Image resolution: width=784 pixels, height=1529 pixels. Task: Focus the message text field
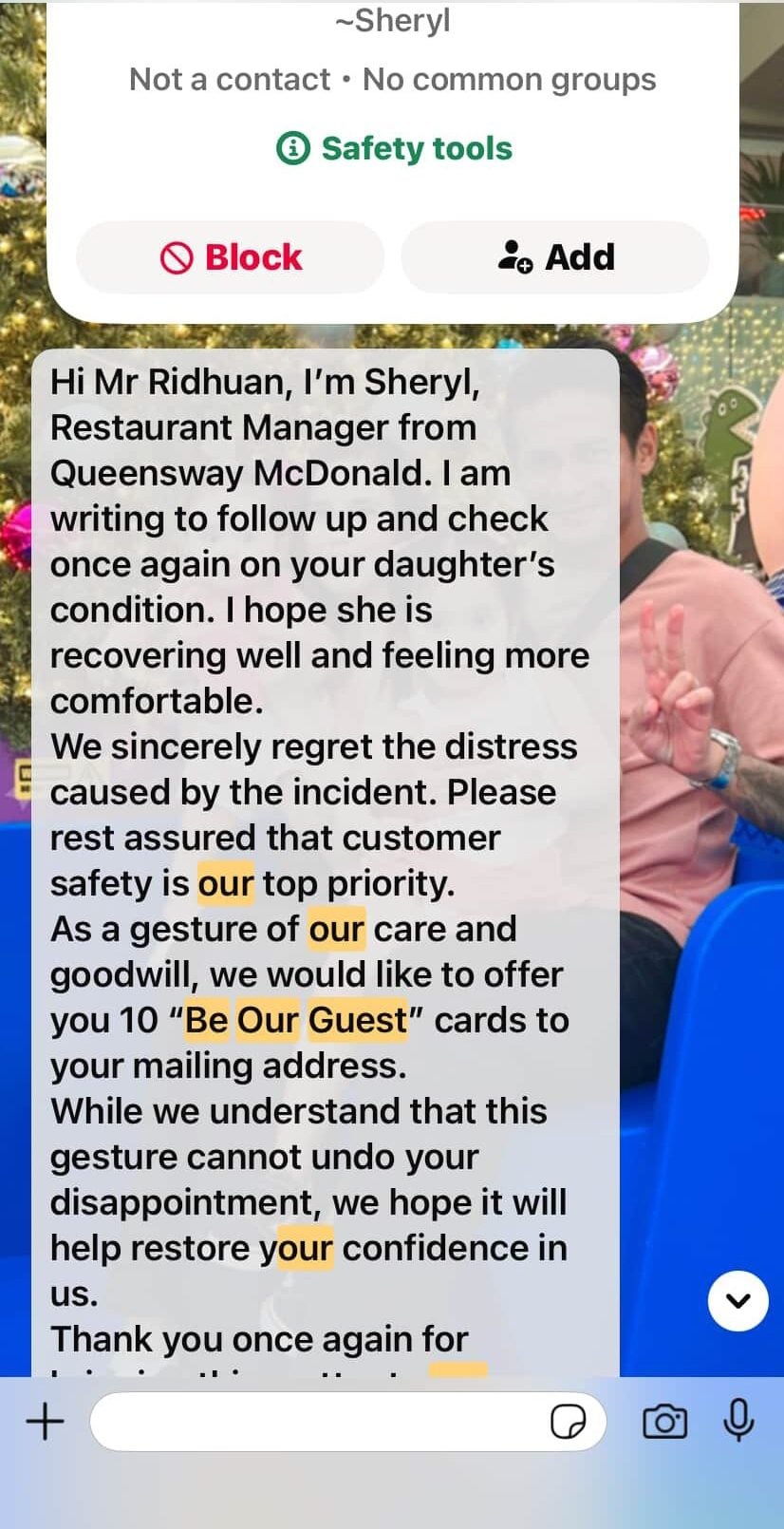click(313, 1422)
